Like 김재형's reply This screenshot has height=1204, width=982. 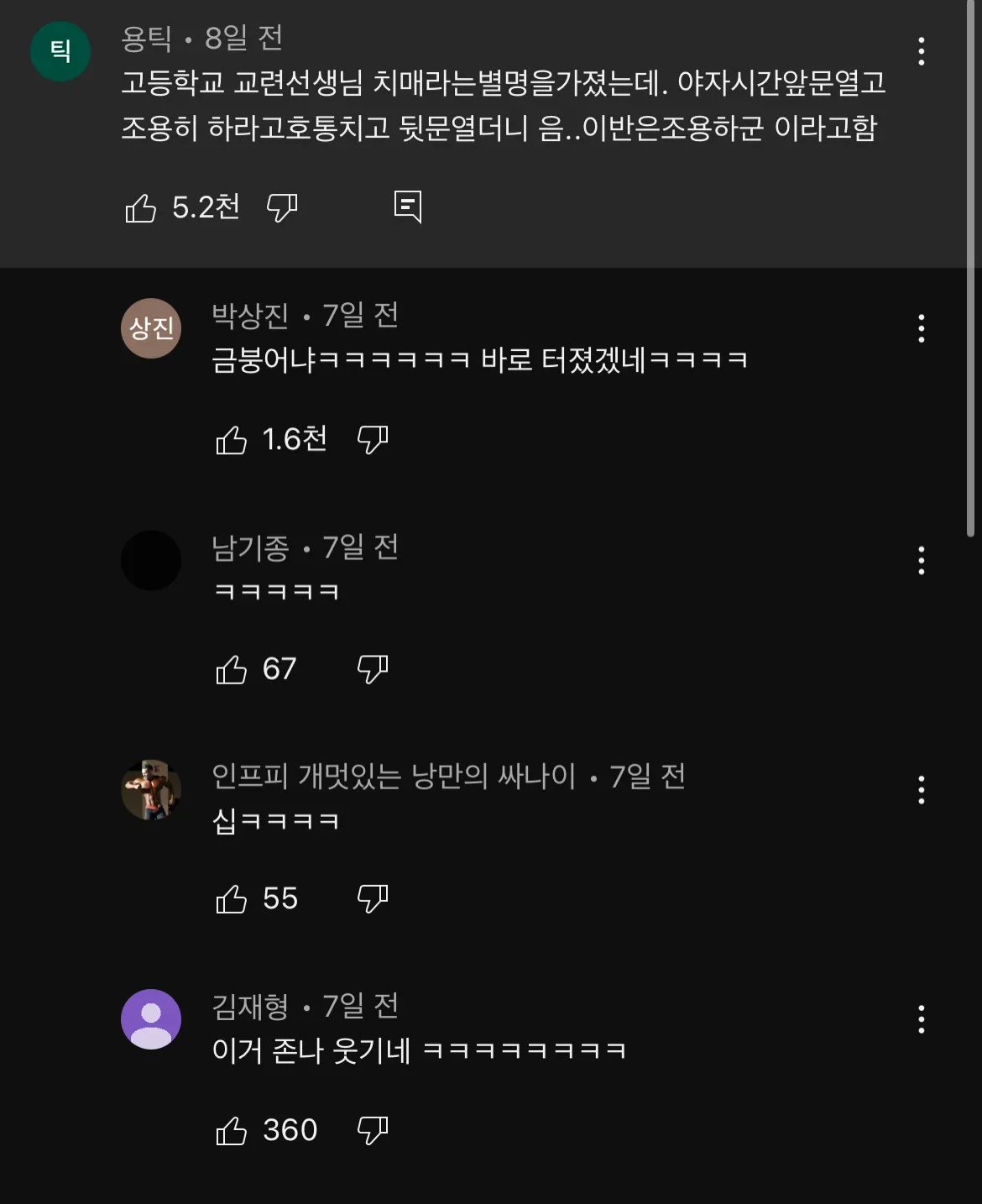[232, 1131]
